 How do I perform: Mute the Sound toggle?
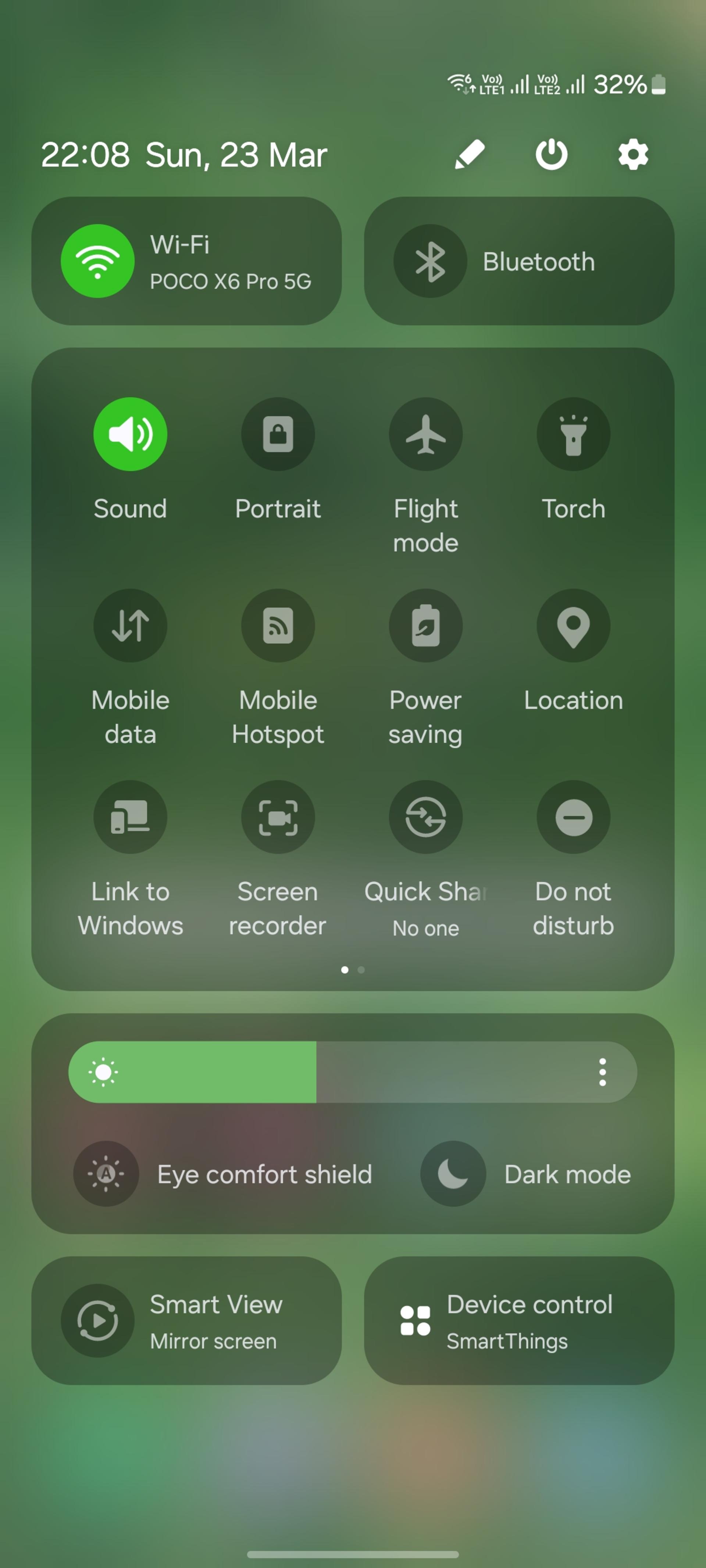point(131,434)
